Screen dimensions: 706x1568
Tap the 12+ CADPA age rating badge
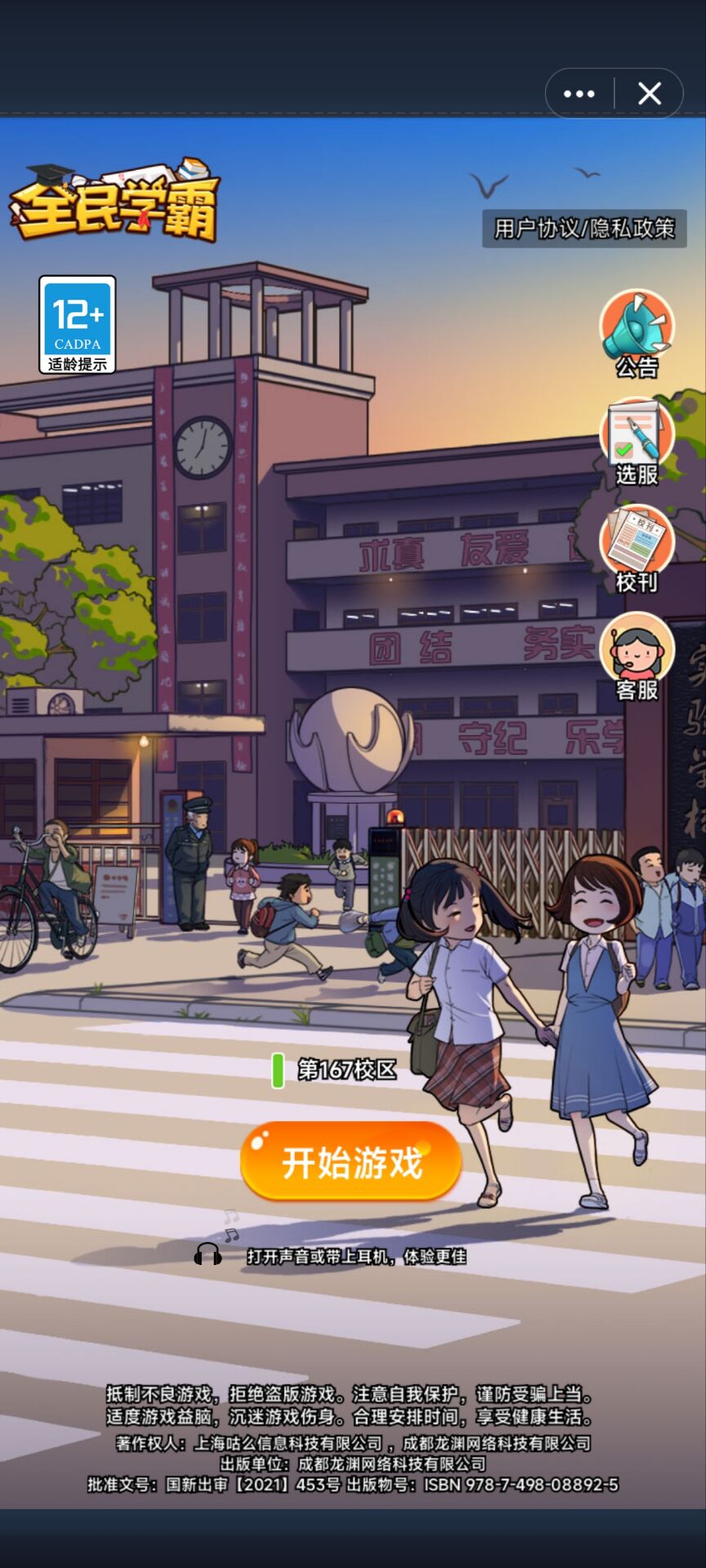point(78,324)
